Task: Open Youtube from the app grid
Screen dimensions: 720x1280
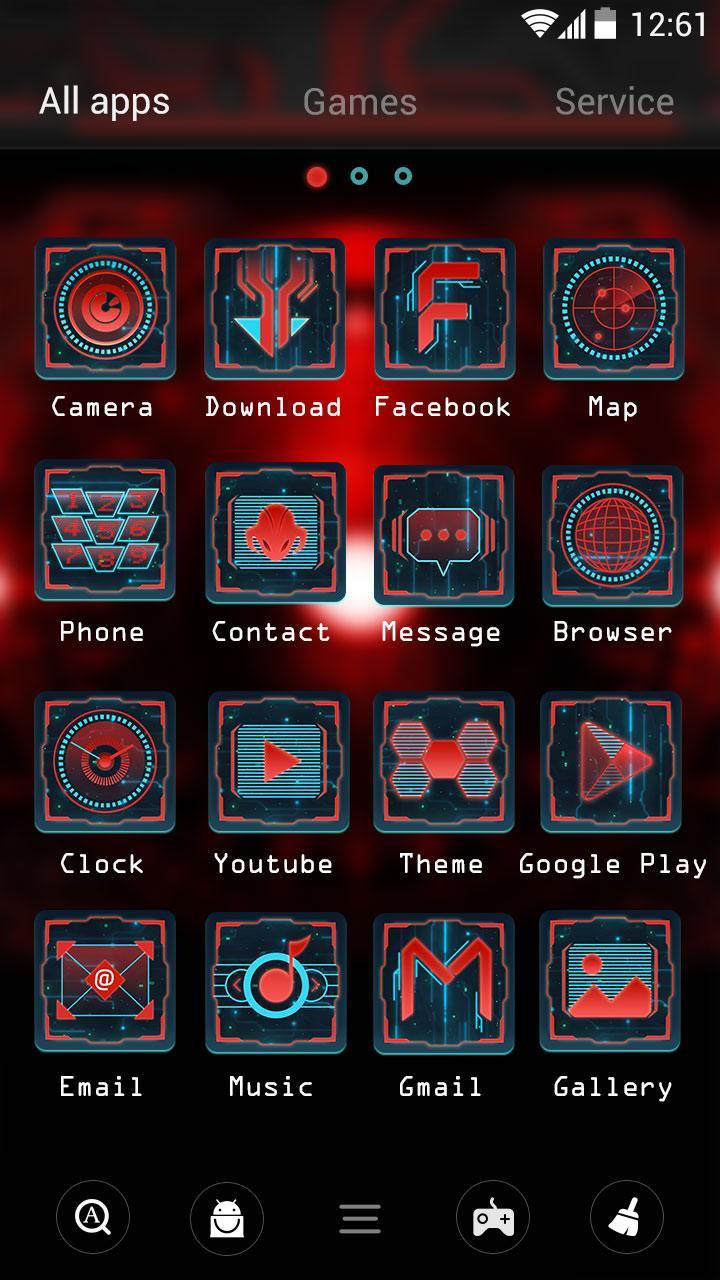Action: [x=274, y=762]
